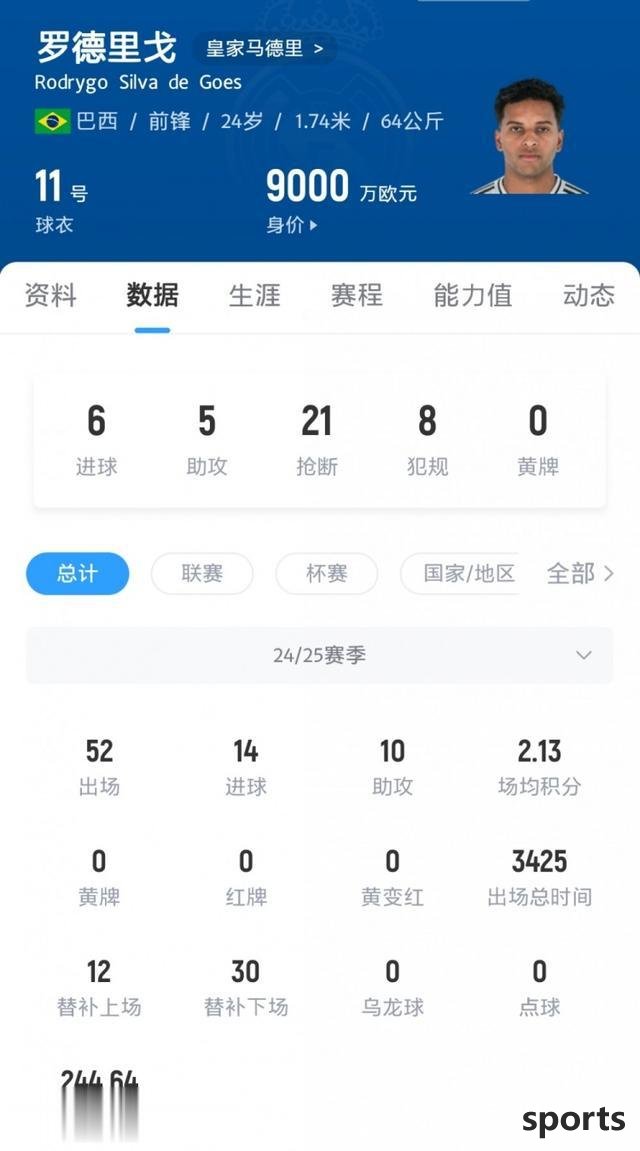Select the 数据 tab
This screenshot has width=640, height=1151.
(153, 295)
